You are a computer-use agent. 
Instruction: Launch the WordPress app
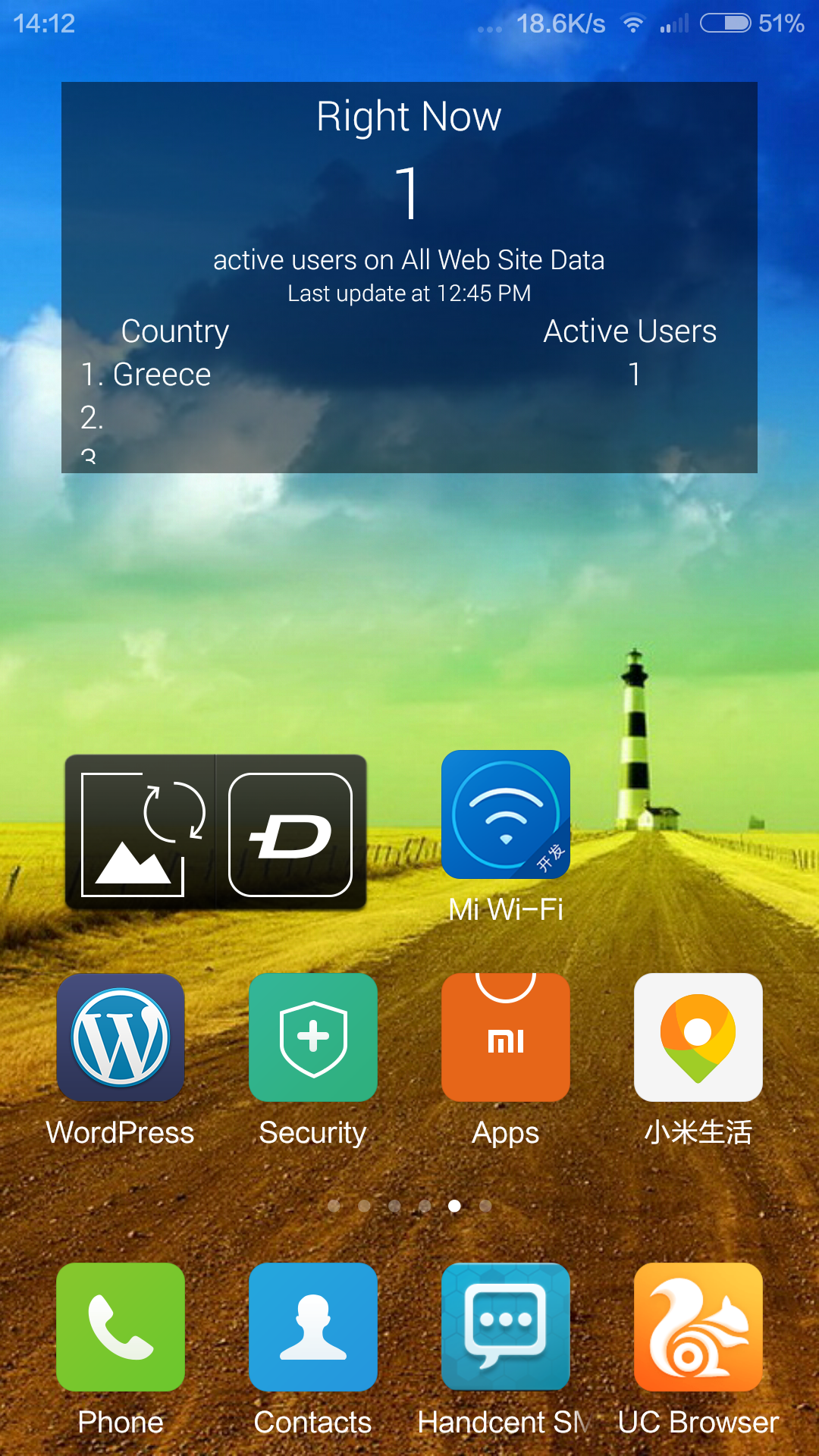(121, 1037)
